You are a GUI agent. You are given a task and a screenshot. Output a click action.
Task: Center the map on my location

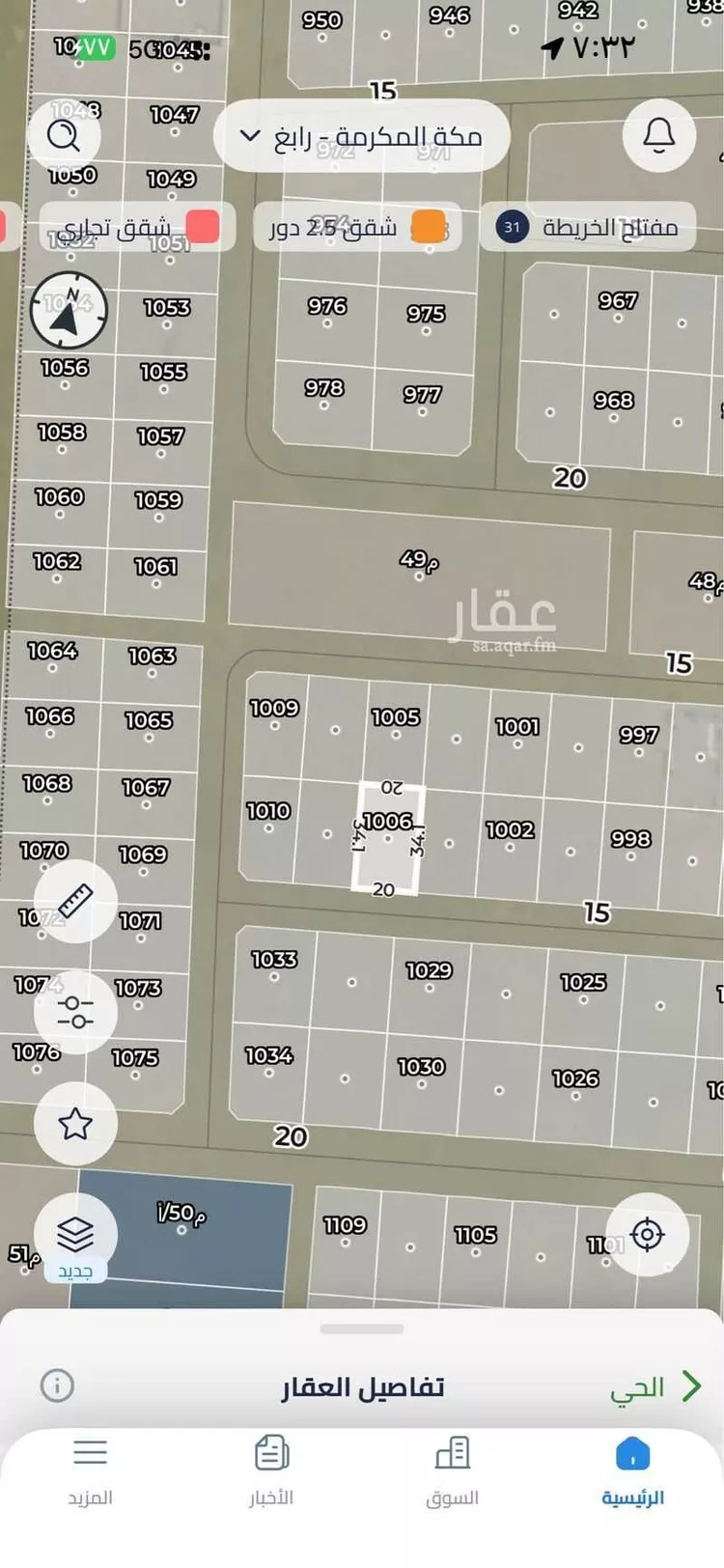(x=647, y=1234)
